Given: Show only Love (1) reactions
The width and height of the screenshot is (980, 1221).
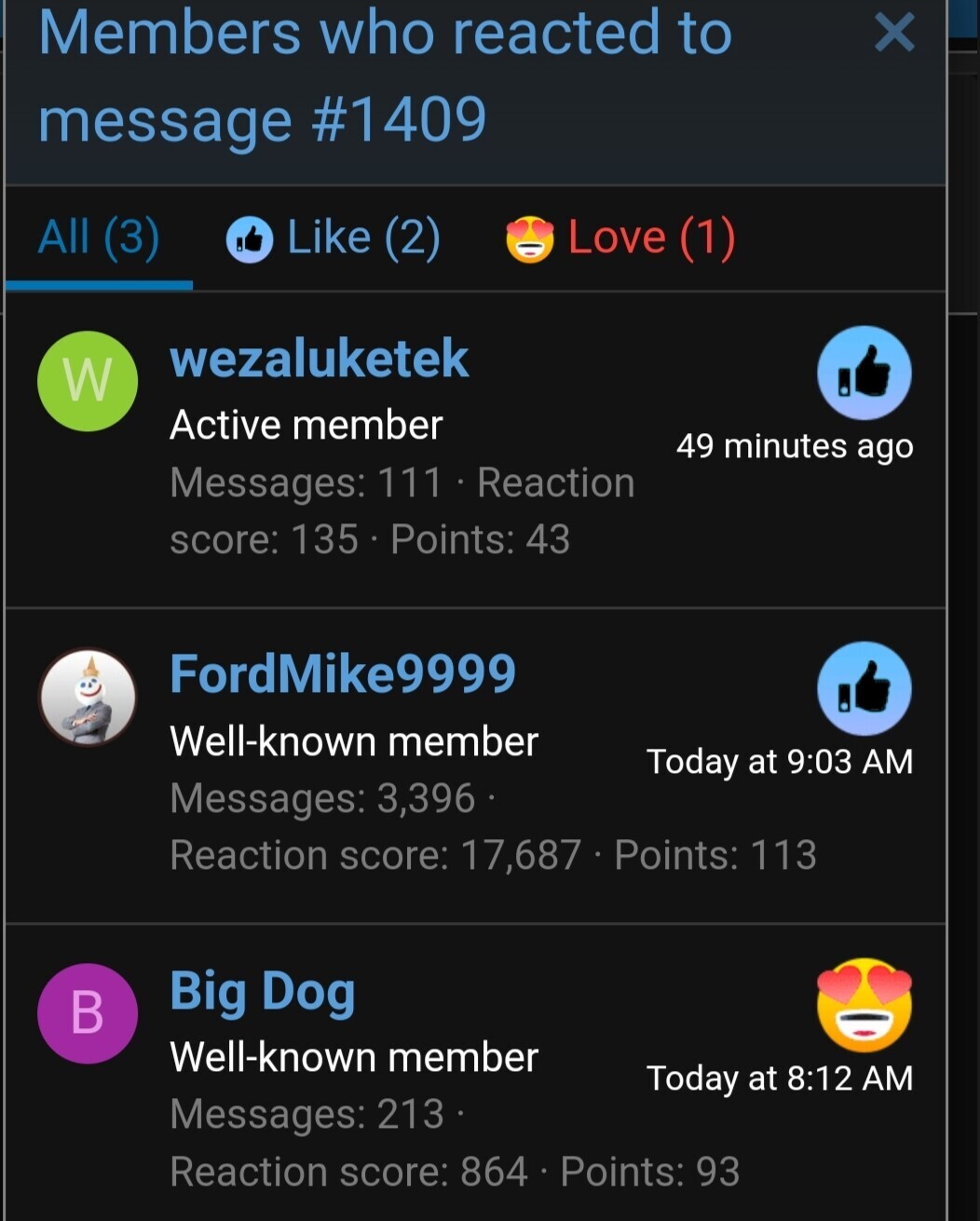Looking at the screenshot, I should [620, 238].
